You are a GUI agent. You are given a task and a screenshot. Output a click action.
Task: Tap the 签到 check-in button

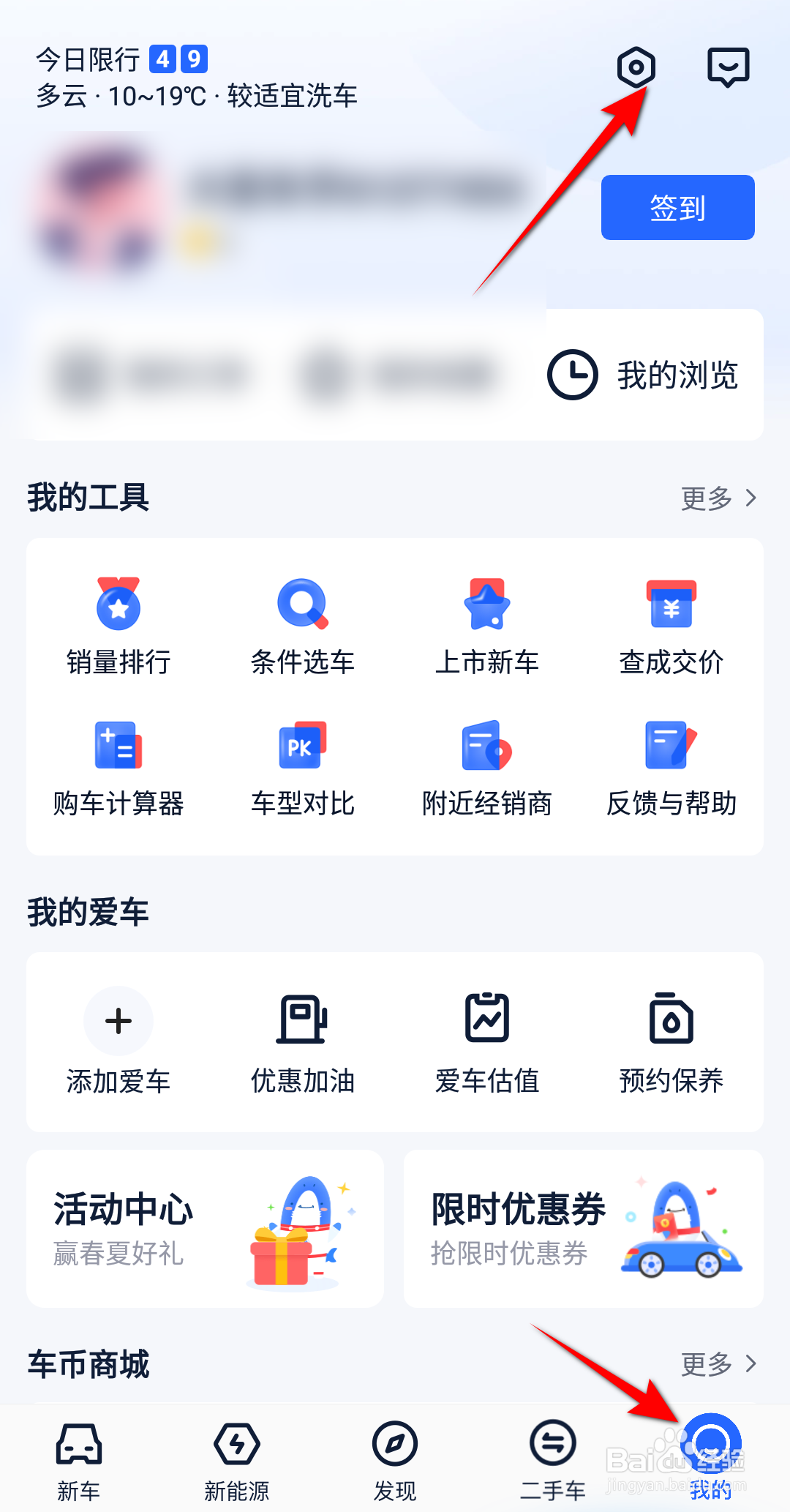(677, 208)
